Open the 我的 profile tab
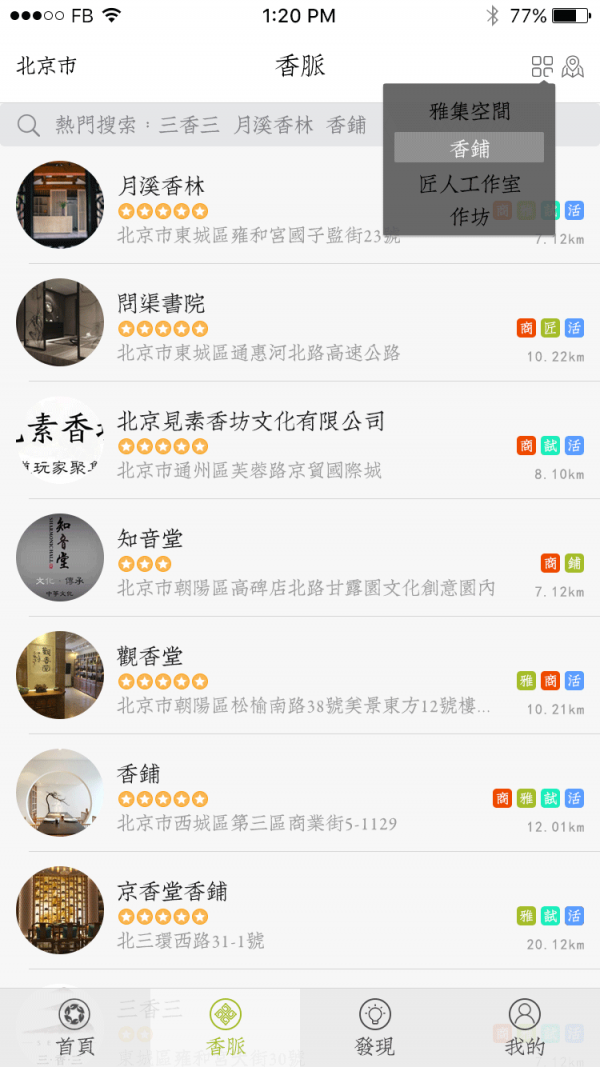 click(524, 1028)
